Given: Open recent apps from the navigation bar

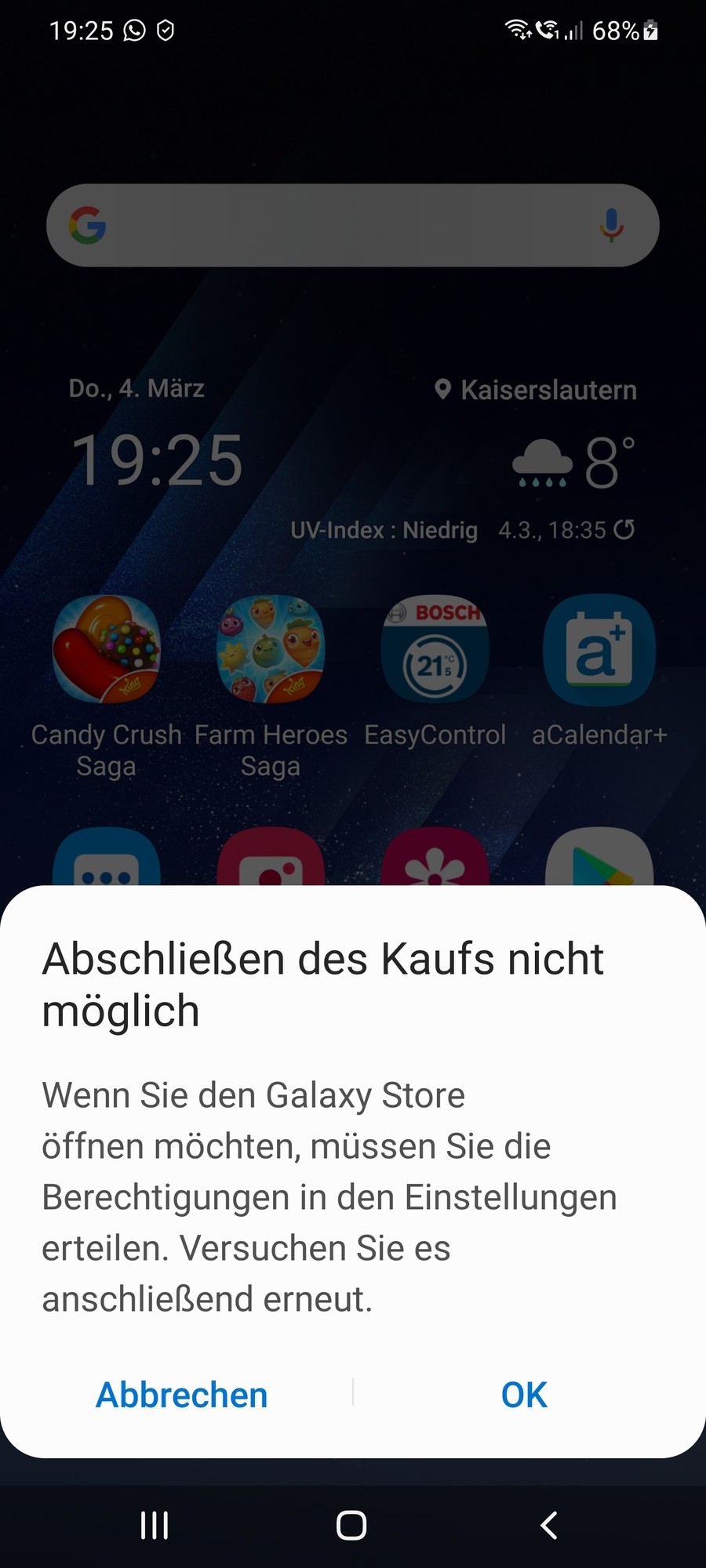Looking at the screenshot, I should [155, 1526].
